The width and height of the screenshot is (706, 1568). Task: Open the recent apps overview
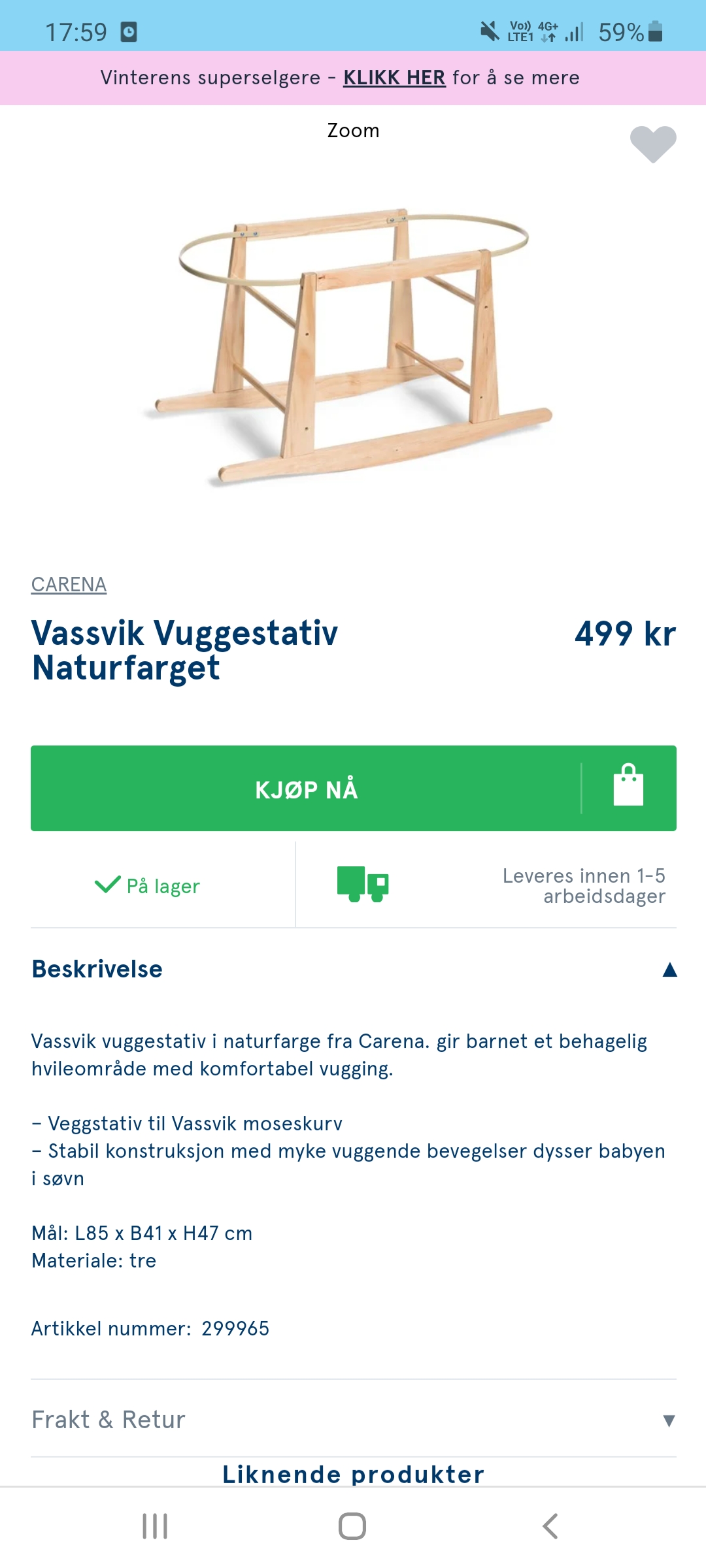pyautogui.click(x=155, y=1526)
